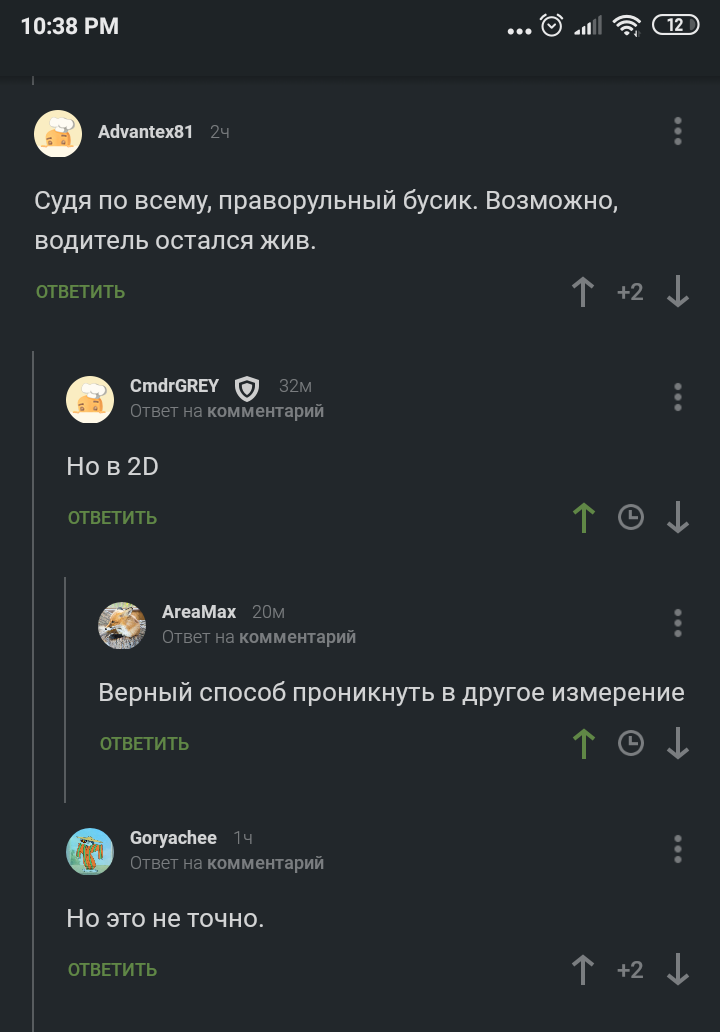Image resolution: width=720 pixels, height=1032 pixels.
Task: Tap ОТВЕТИТЬ under CmdrGREY's comment
Action: (x=113, y=518)
